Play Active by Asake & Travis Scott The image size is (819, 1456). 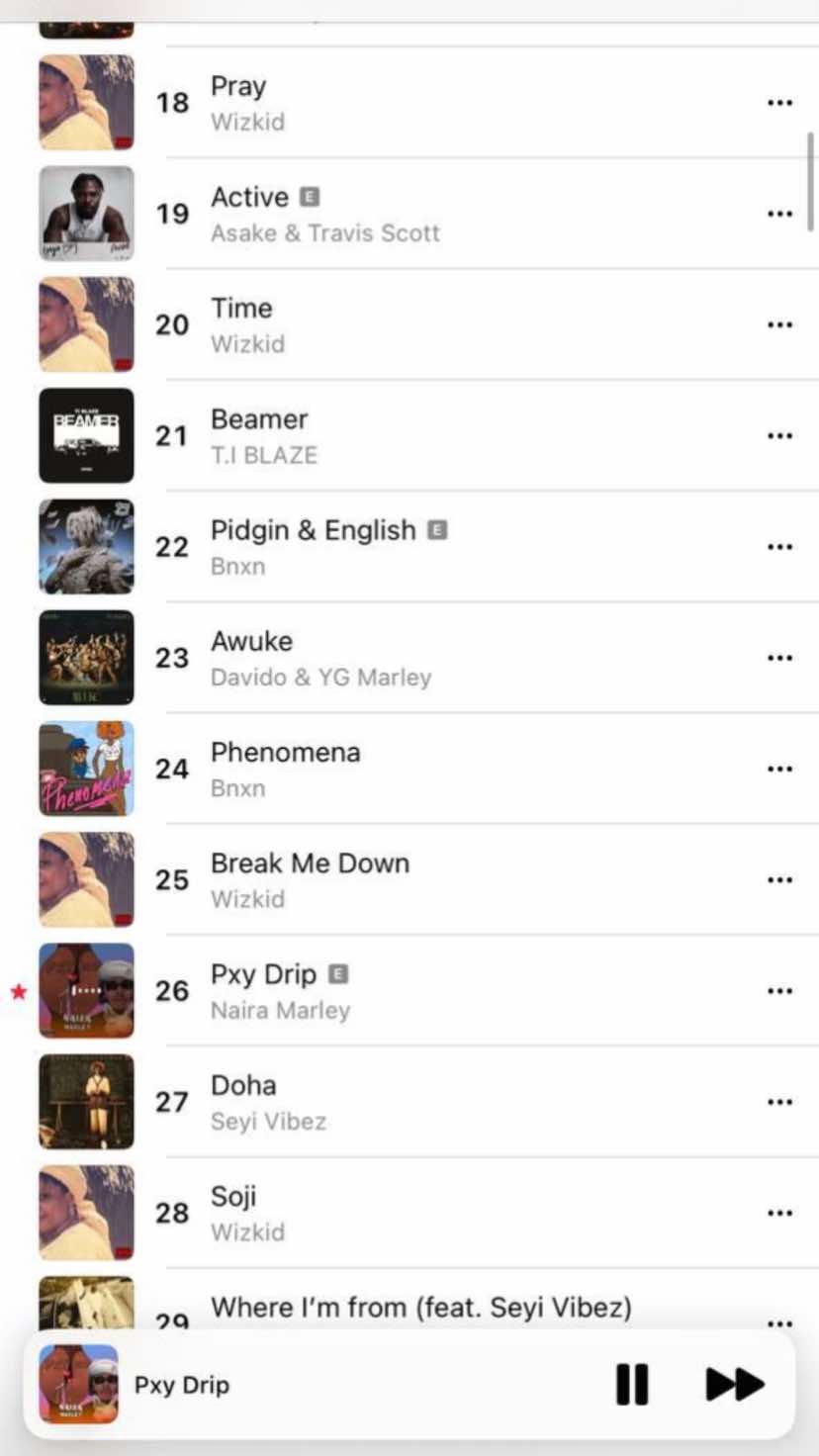396,214
